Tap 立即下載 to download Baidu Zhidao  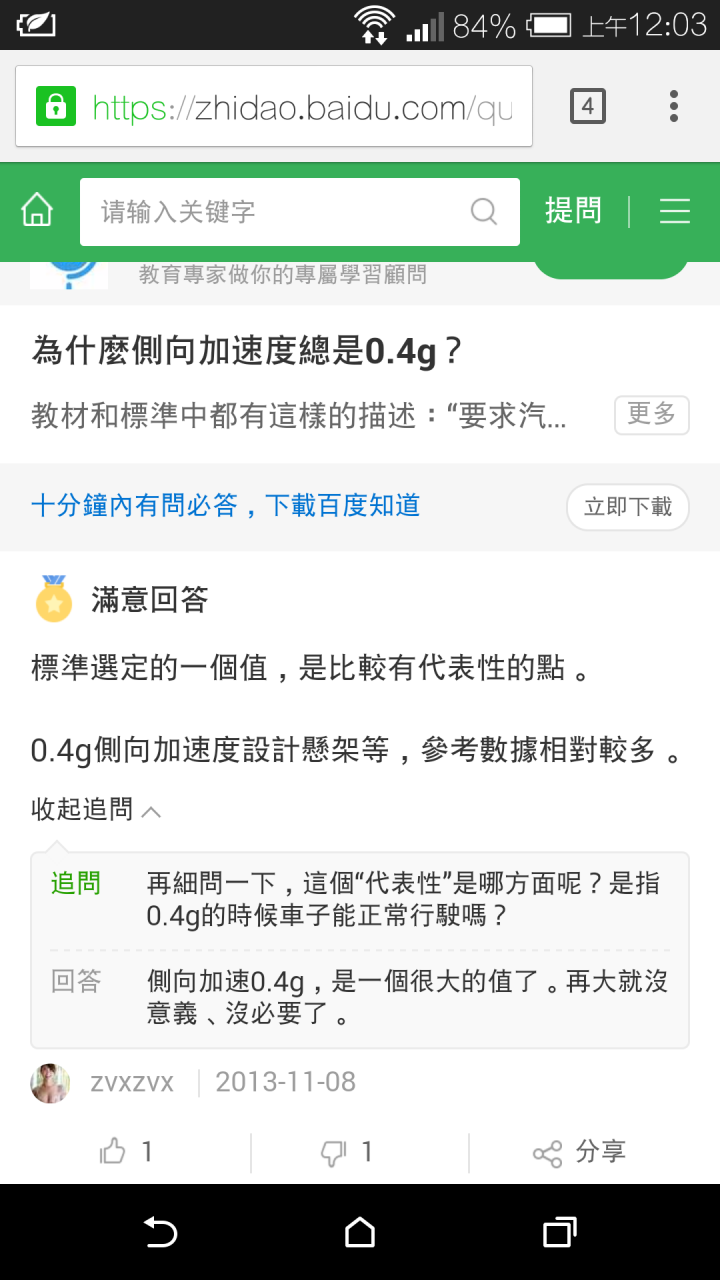(x=628, y=507)
